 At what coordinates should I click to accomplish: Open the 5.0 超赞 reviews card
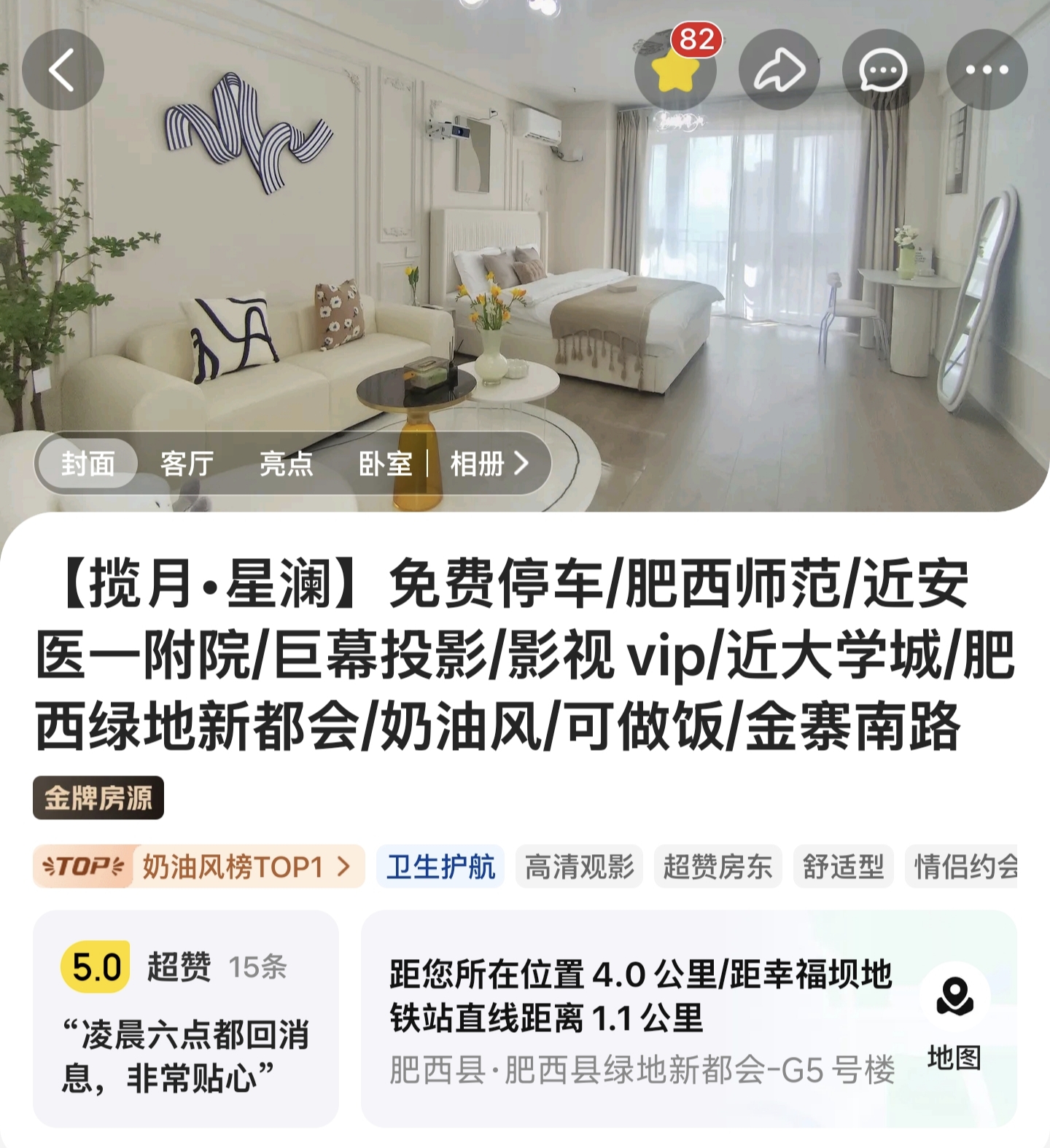tap(185, 1018)
